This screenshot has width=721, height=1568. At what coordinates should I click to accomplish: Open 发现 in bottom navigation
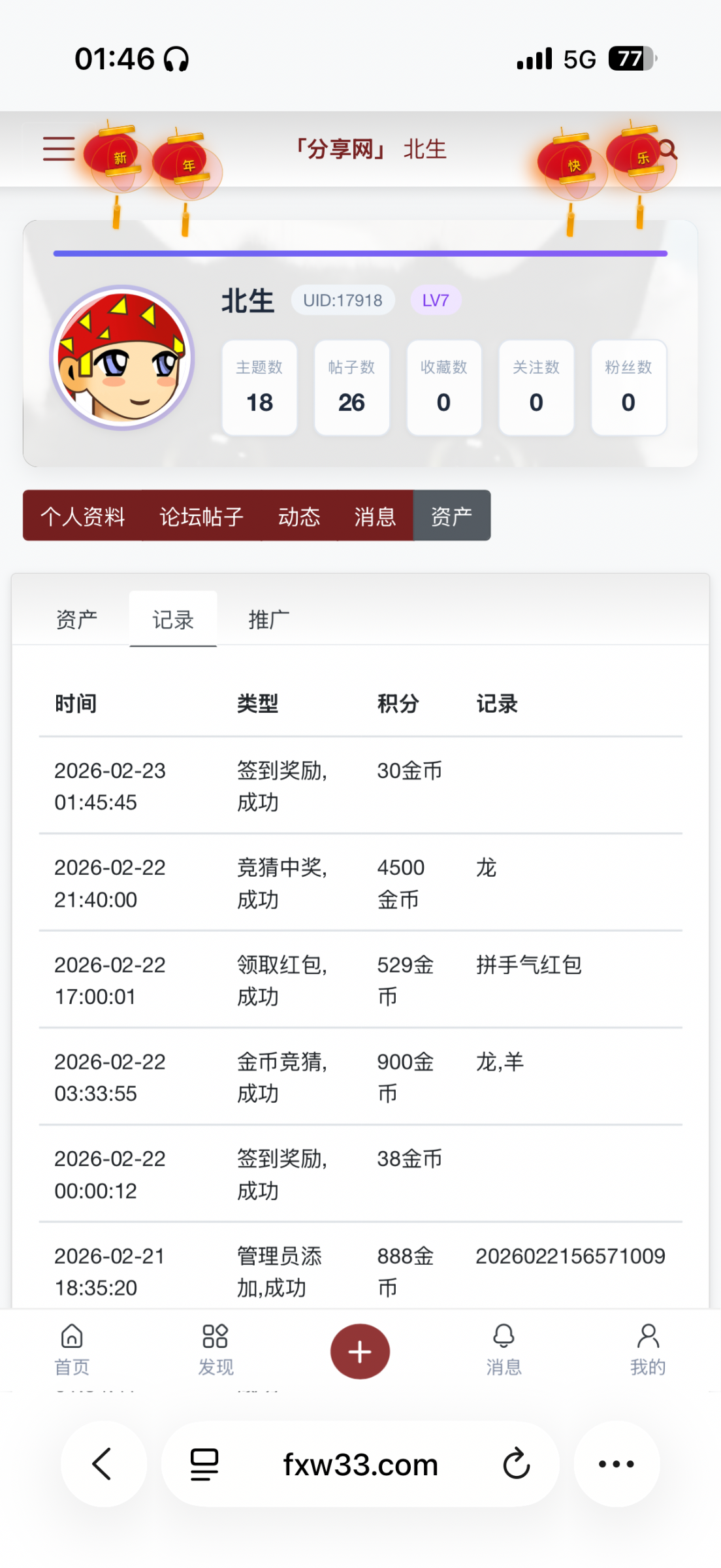[216, 1349]
